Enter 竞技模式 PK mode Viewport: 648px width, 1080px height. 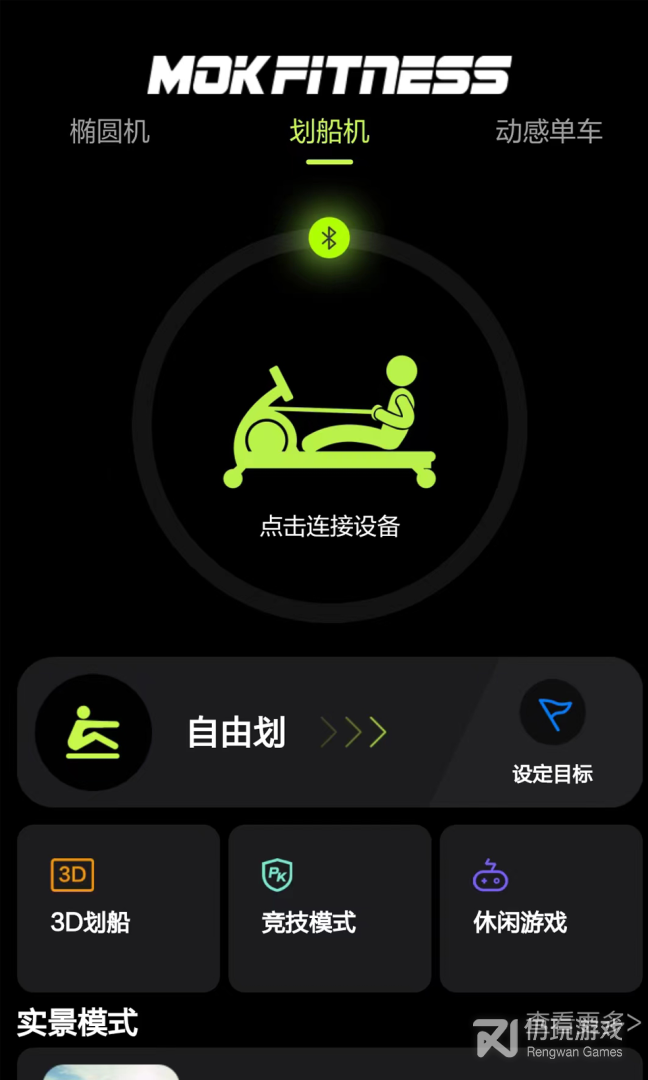[329, 908]
